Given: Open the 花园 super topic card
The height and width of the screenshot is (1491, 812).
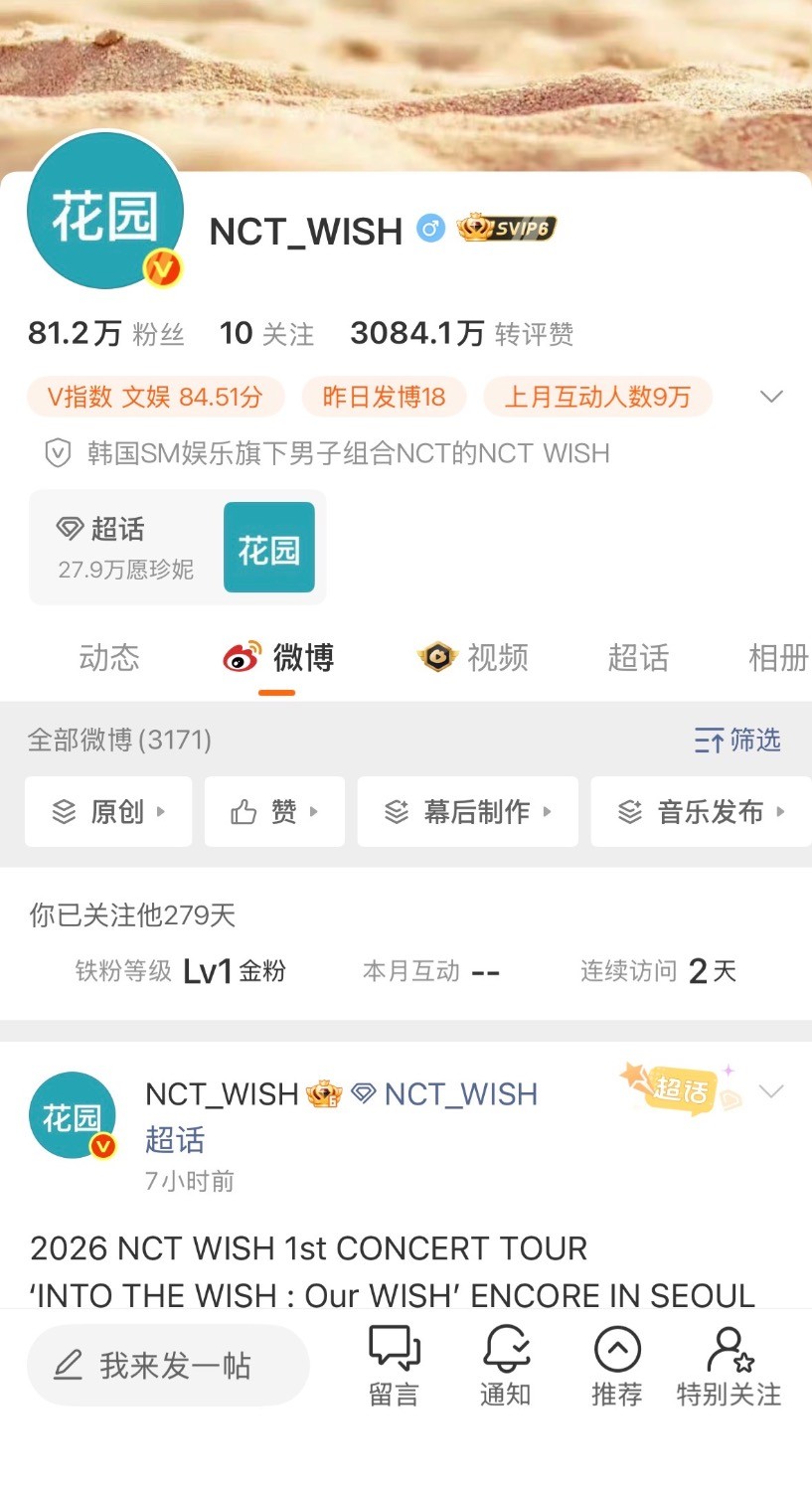Looking at the screenshot, I should (178, 548).
